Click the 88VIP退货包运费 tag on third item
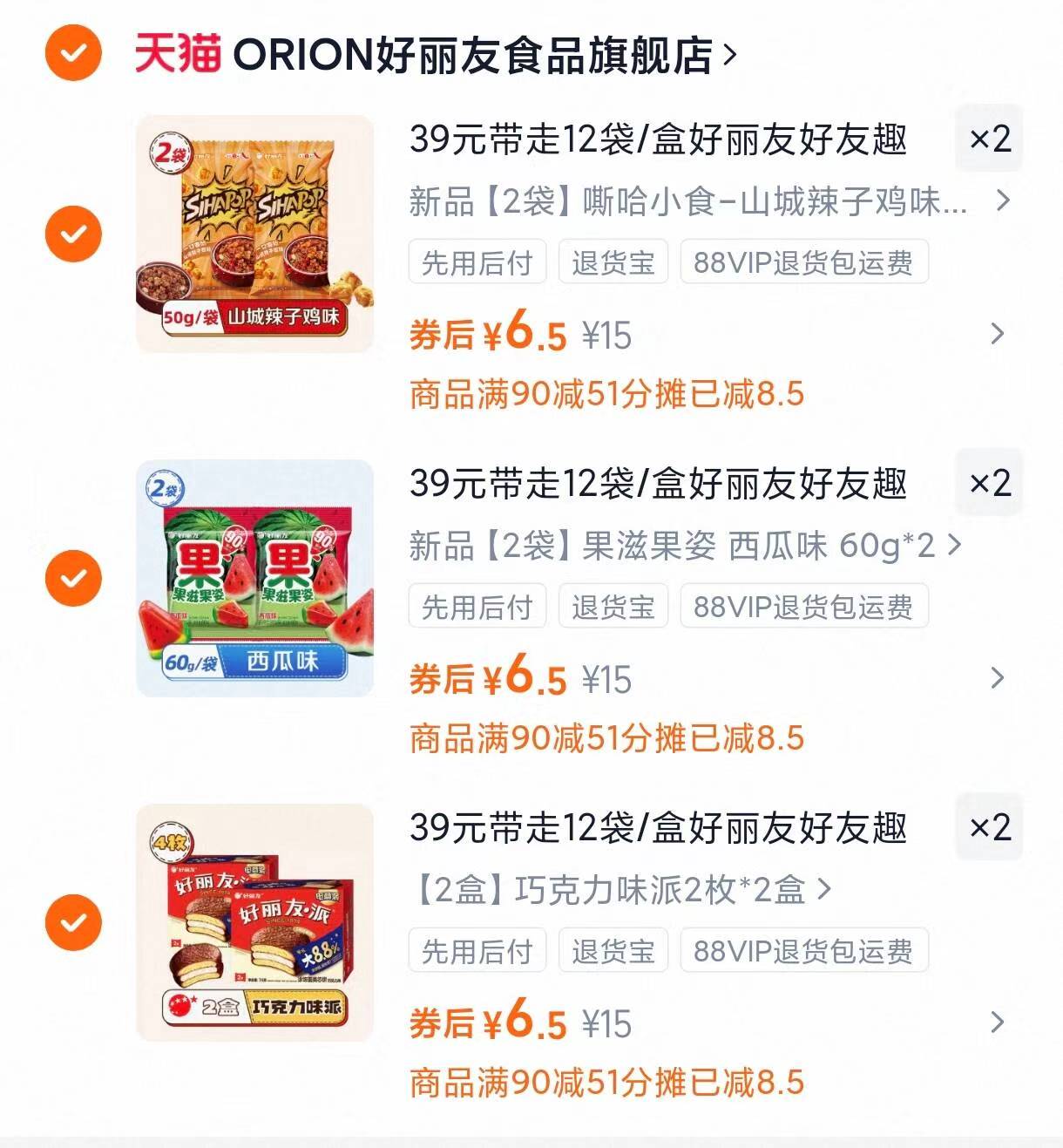1063x1148 pixels. tap(804, 950)
